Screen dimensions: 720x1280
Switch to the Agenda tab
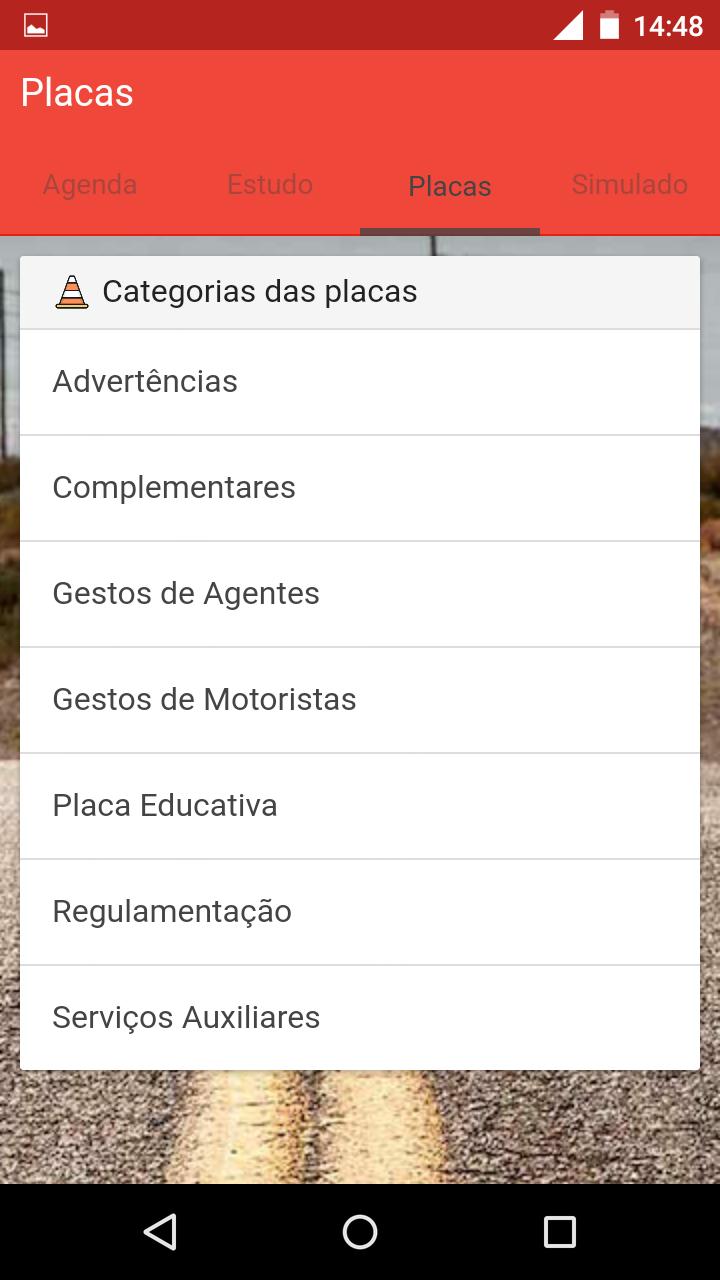tap(89, 184)
